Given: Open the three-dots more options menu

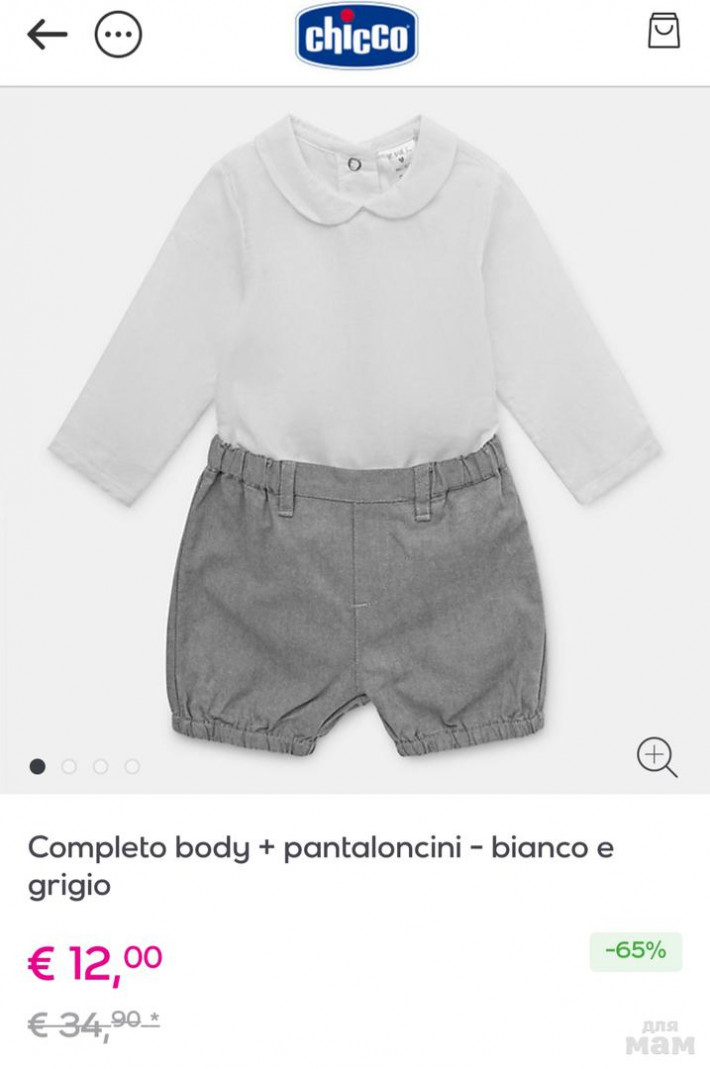Looking at the screenshot, I should pyautogui.click(x=118, y=36).
